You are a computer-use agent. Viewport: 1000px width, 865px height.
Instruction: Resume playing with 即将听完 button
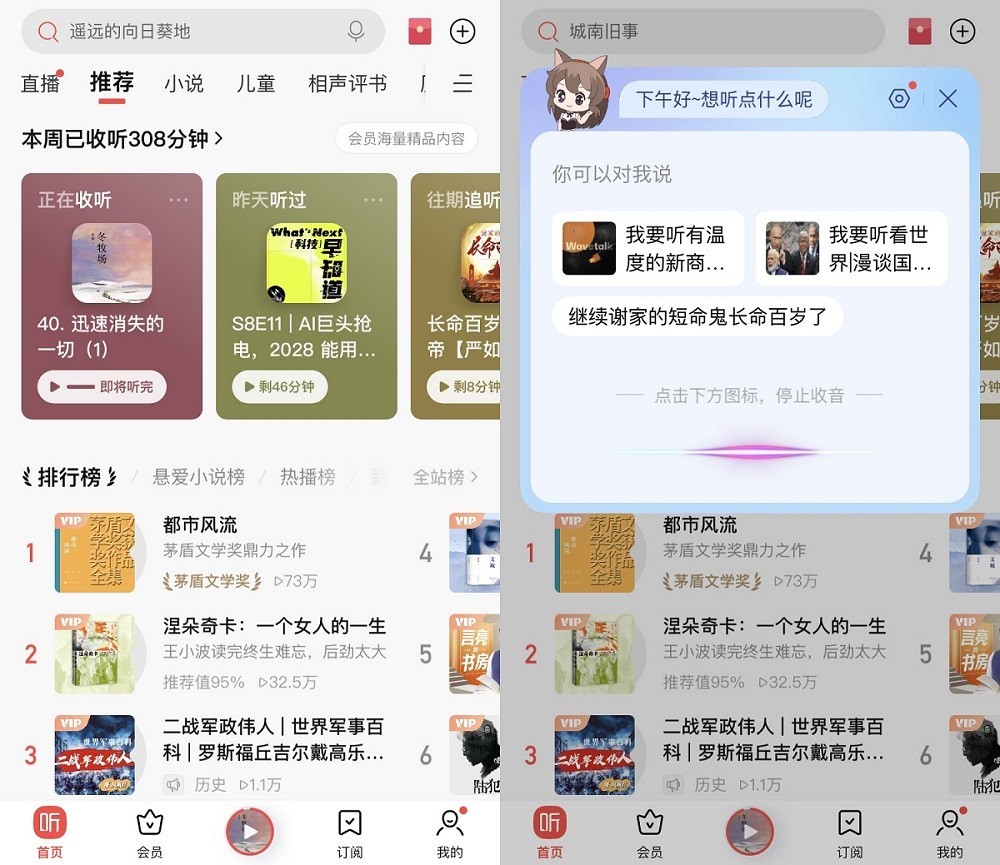coord(102,387)
